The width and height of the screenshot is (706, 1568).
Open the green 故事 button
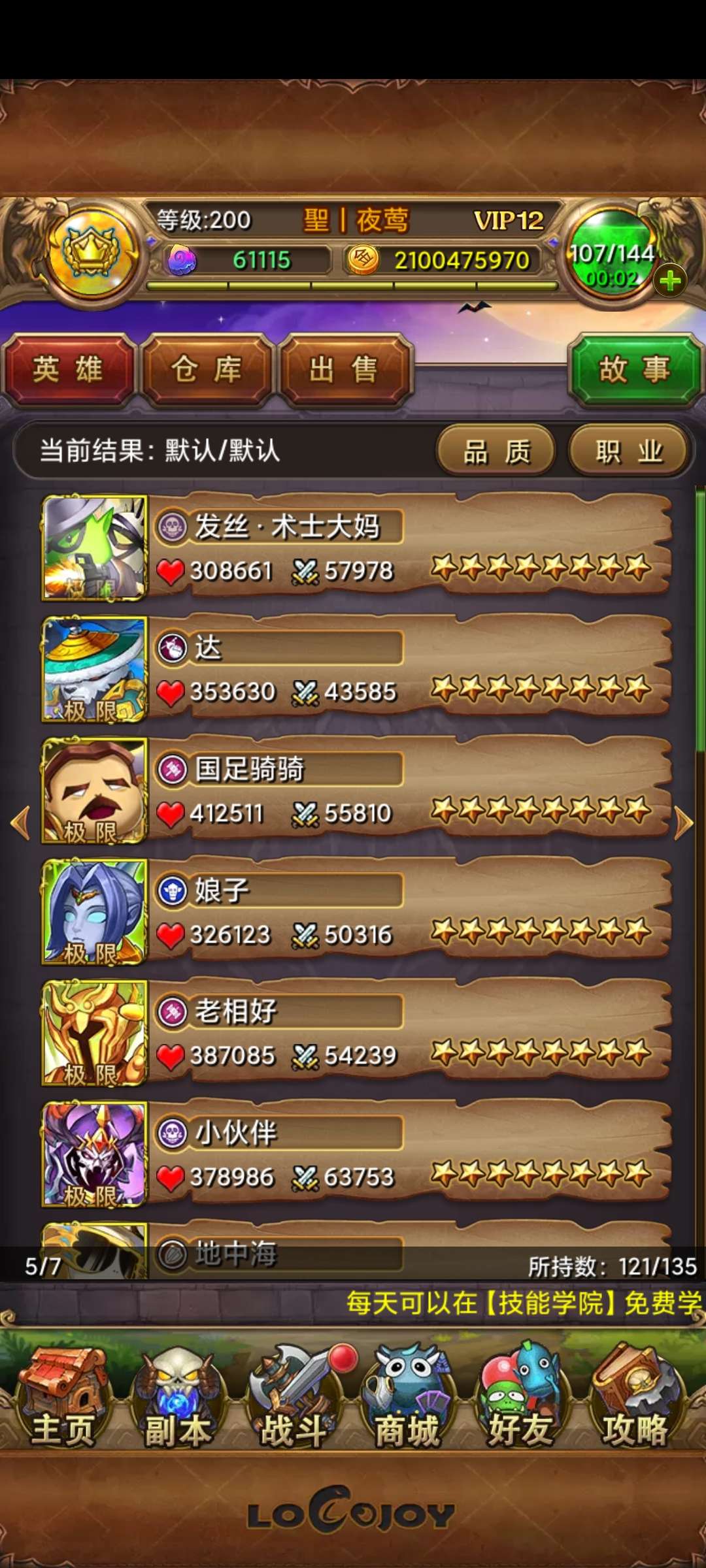click(635, 370)
